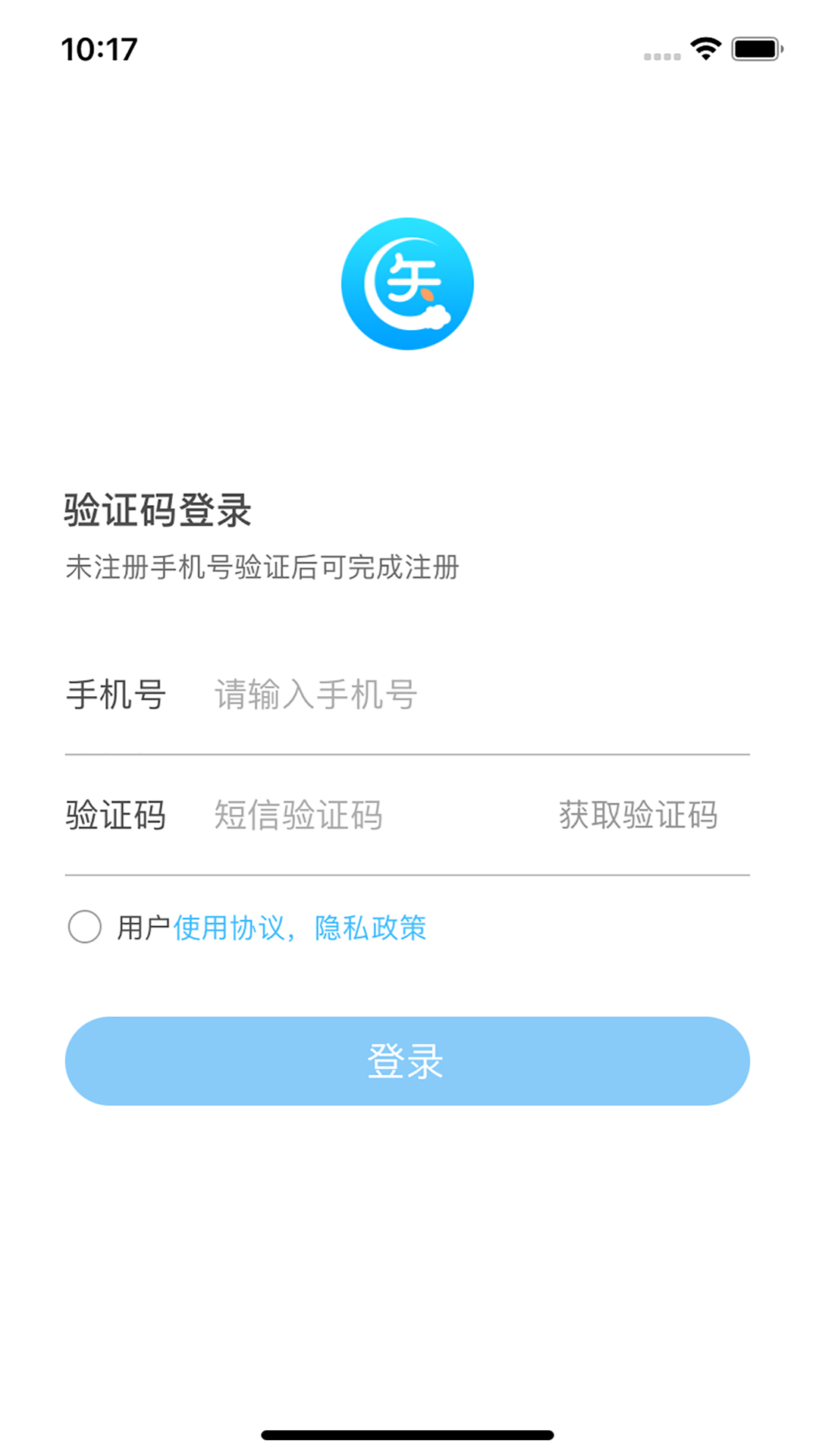Screen dimensions: 819x1456
Task: Select the 短信验证码 code input field
Action: click(x=298, y=815)
